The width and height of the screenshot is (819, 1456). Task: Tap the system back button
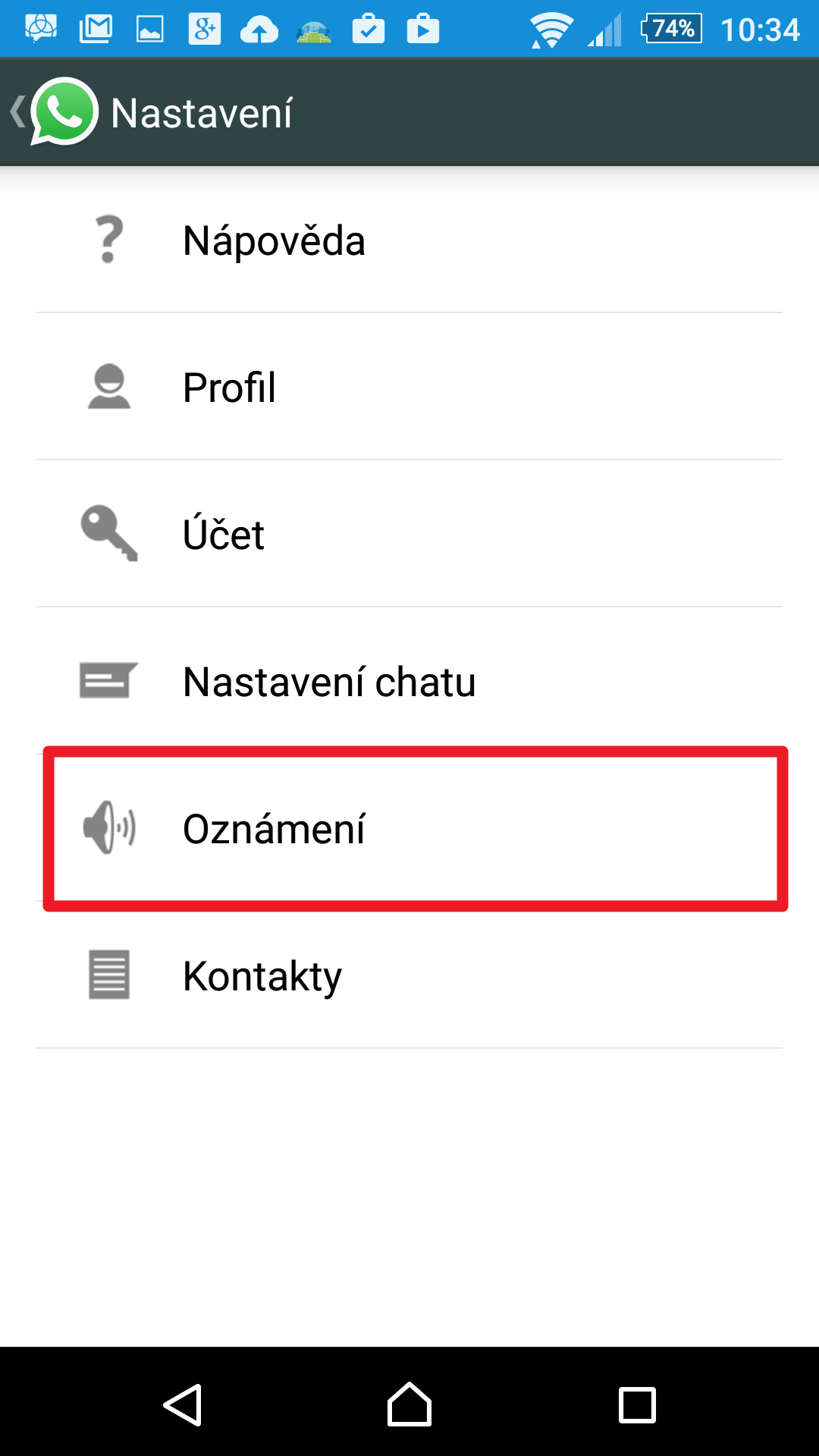coord(183,1404)
